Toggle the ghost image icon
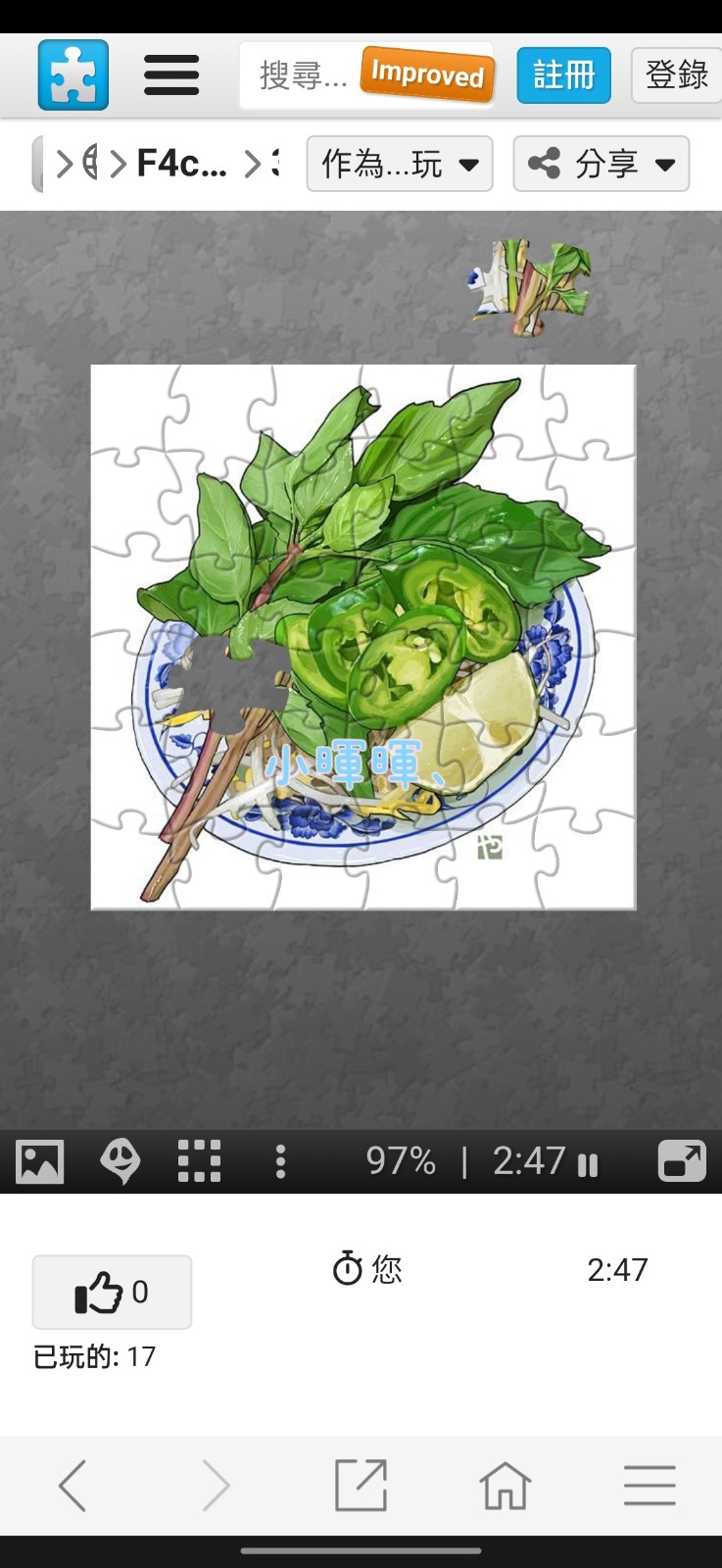 [x=120, y=1161]
